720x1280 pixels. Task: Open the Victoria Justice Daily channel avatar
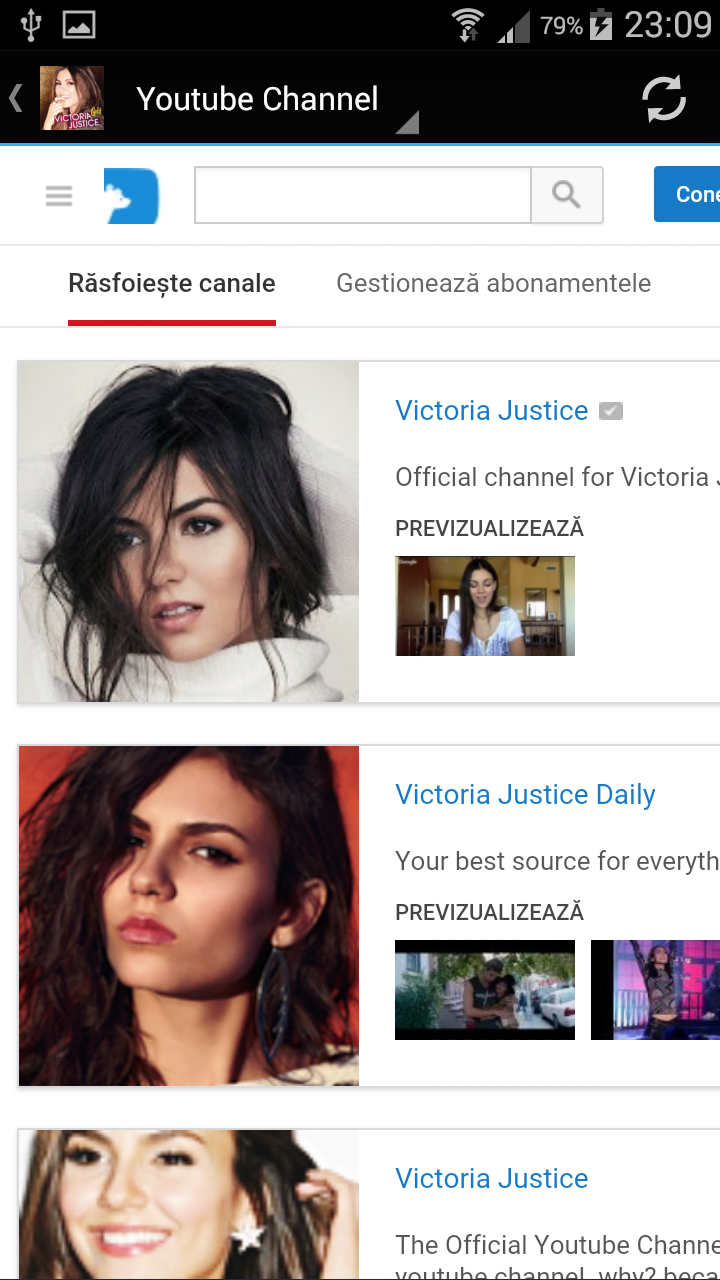(x=188, y=915)
